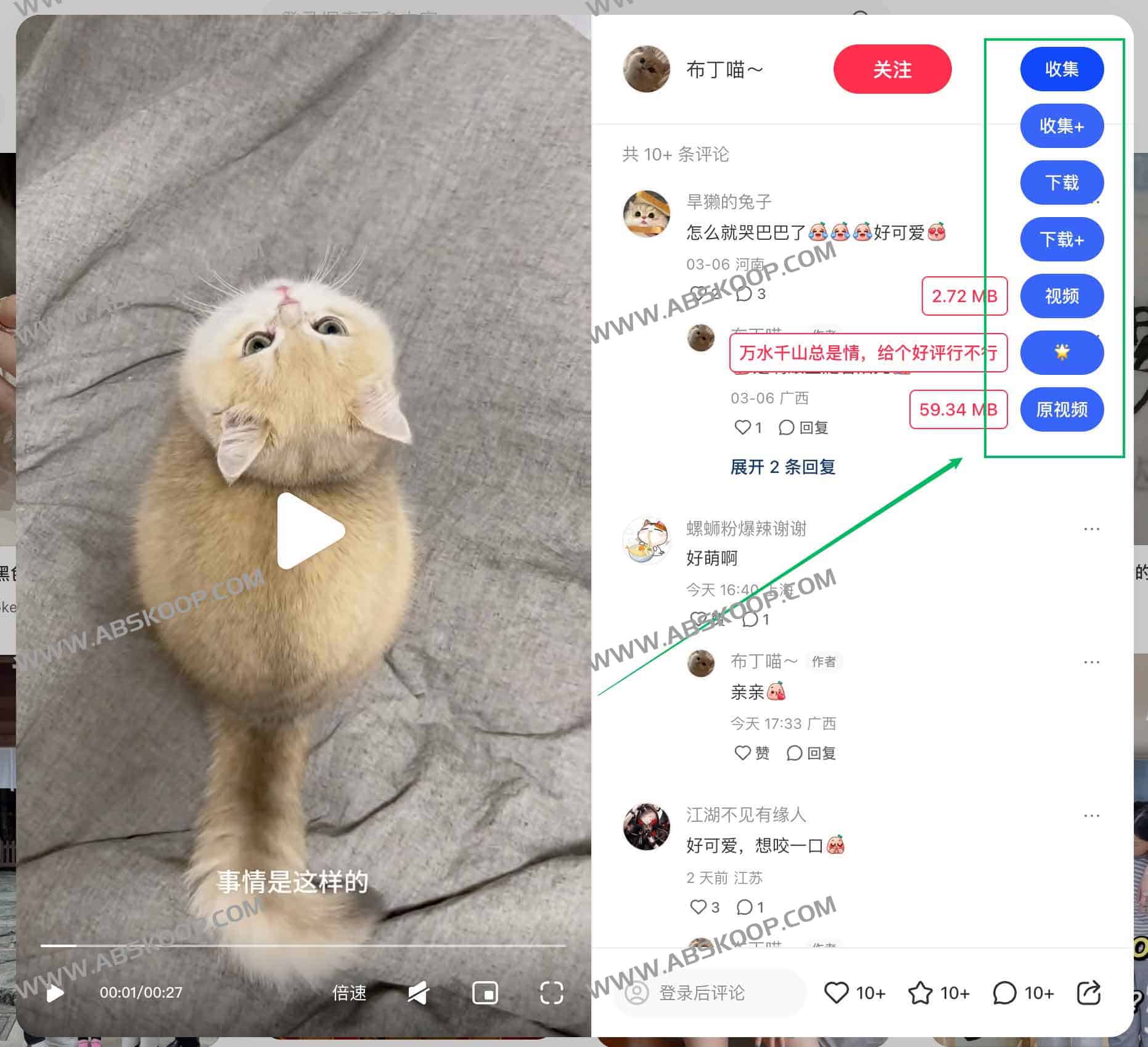Like this post via the bottom heart icon
The width and height of the screenshot is (1148, 1047).
(836, 993)
